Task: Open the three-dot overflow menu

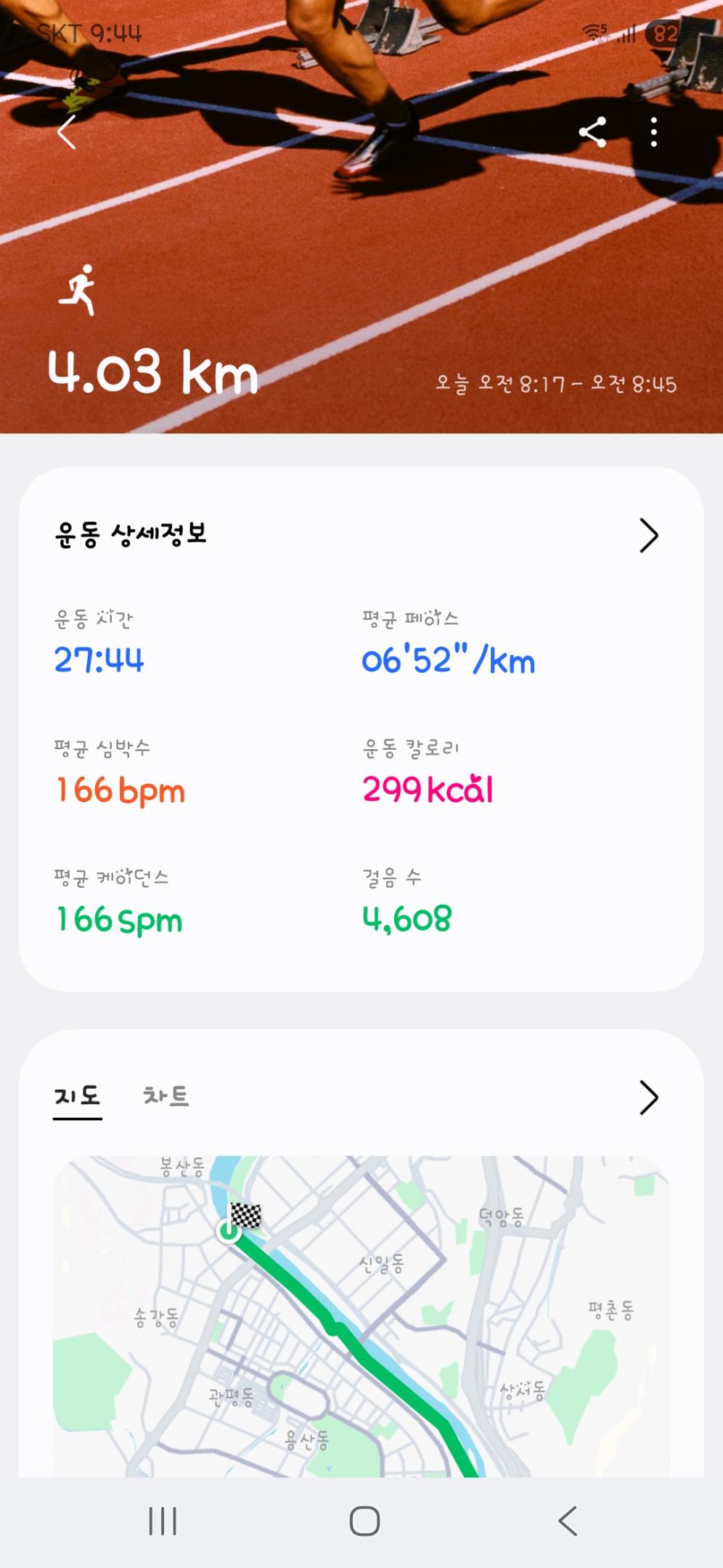Action: pyautogui.click(x=654, y=132)
